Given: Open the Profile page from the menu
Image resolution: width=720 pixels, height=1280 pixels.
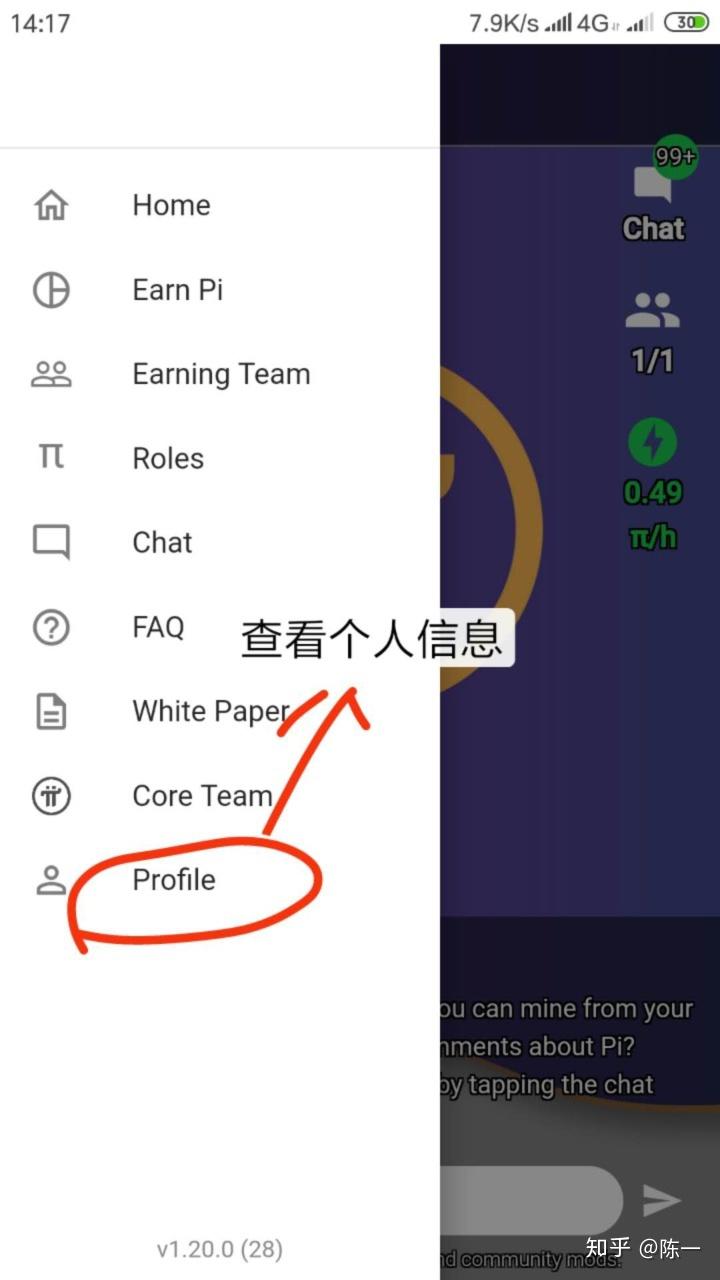Looking at the screenshot, I should pos(172,880).
